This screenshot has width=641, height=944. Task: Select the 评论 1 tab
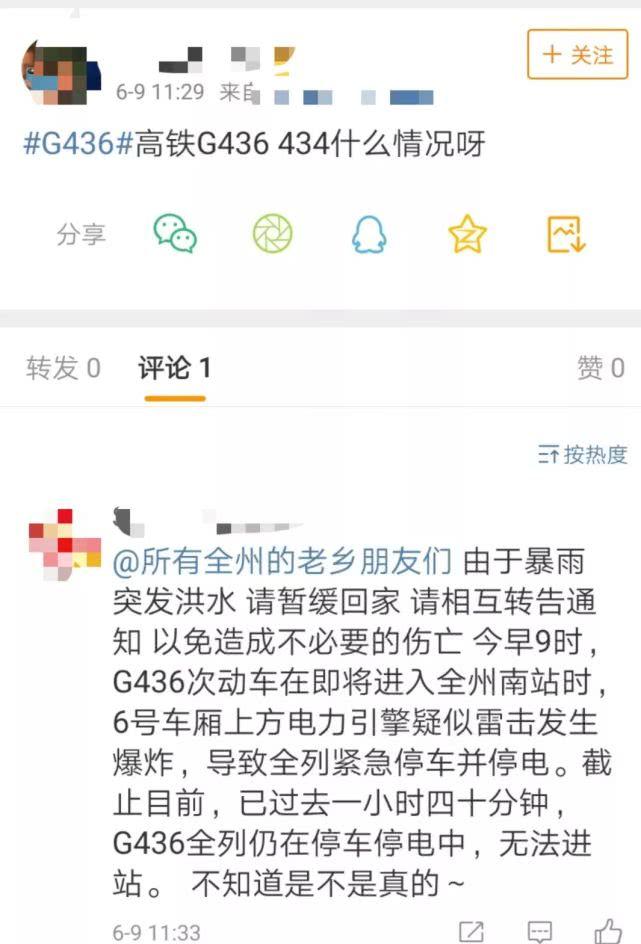(175, 368)
